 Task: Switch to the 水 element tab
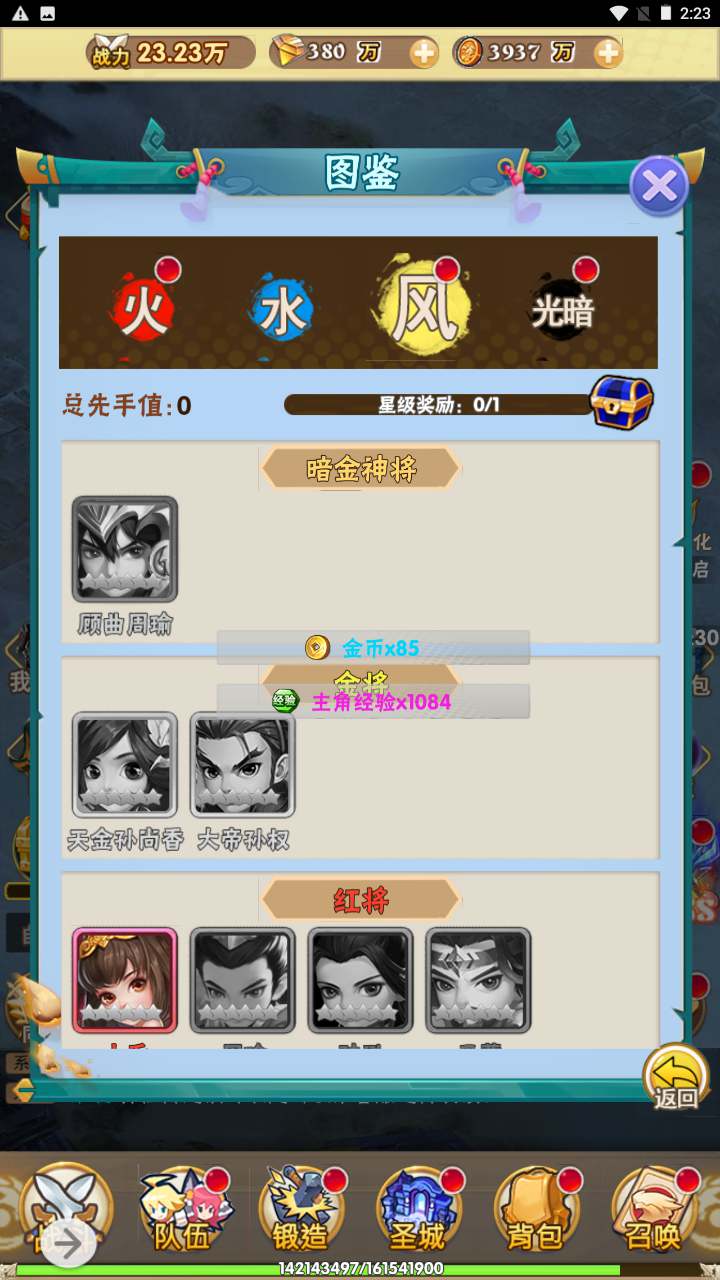click(280, 310)
